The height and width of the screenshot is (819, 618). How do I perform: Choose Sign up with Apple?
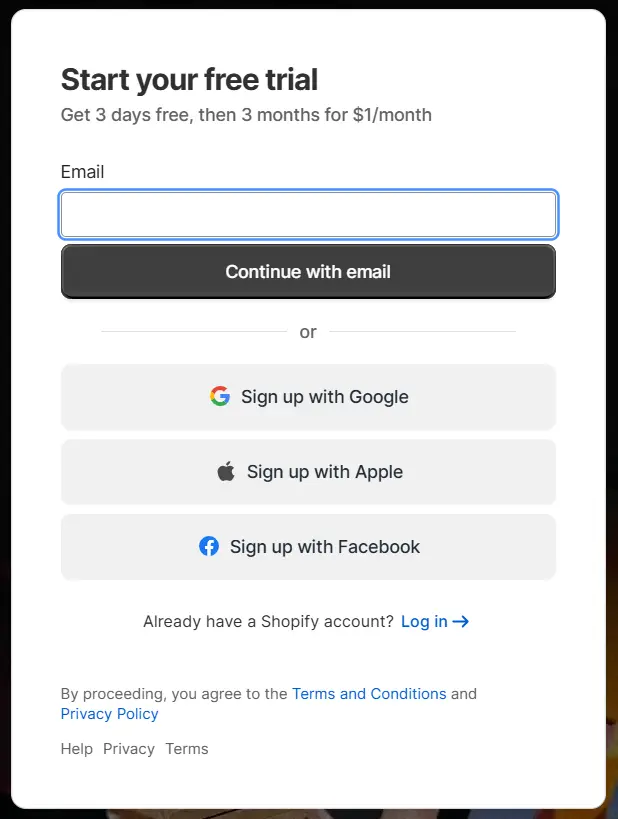tap(308, 472)
